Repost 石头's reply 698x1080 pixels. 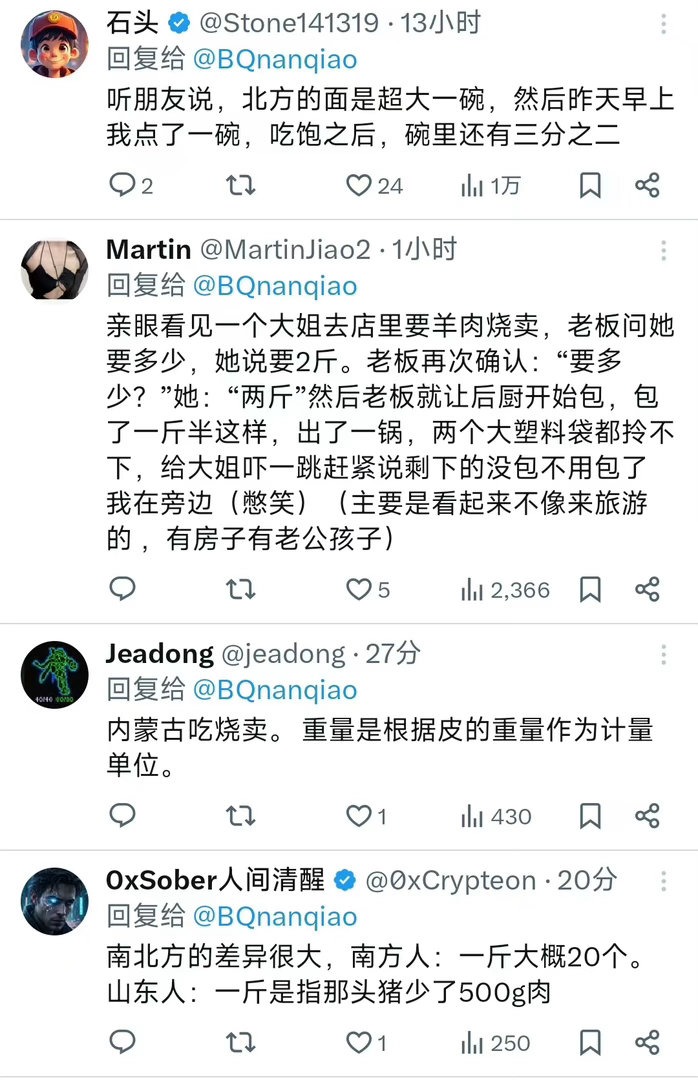[x=240, y=185]
